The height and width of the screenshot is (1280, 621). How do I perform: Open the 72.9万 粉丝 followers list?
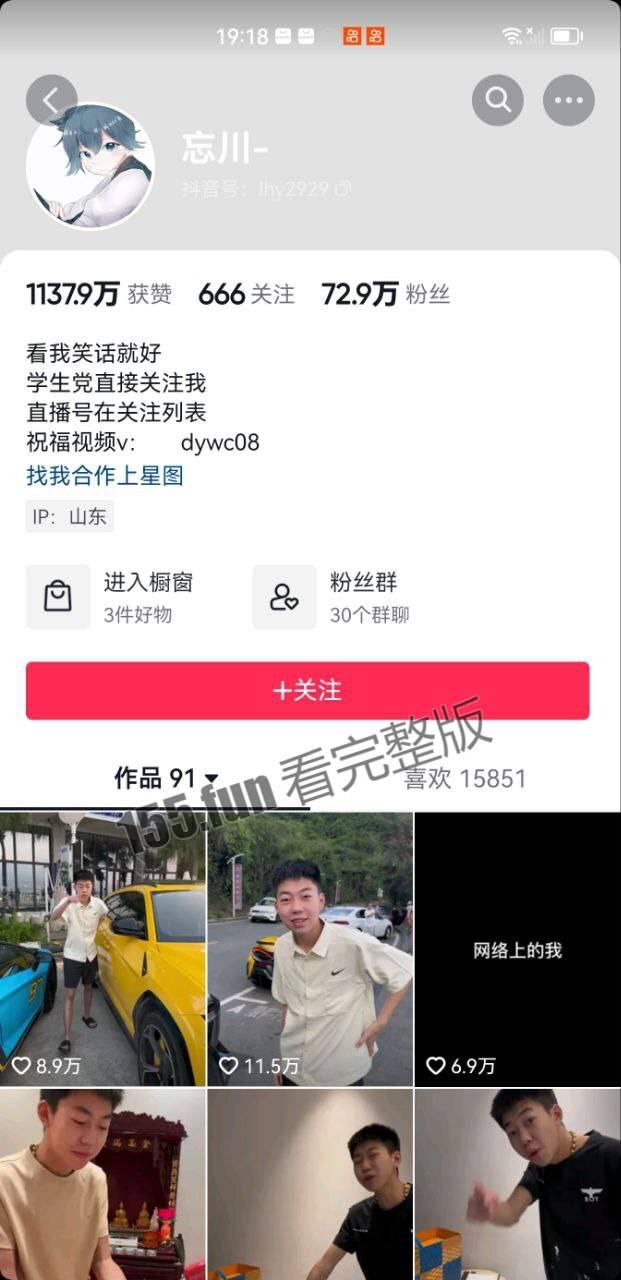[385, 294]
